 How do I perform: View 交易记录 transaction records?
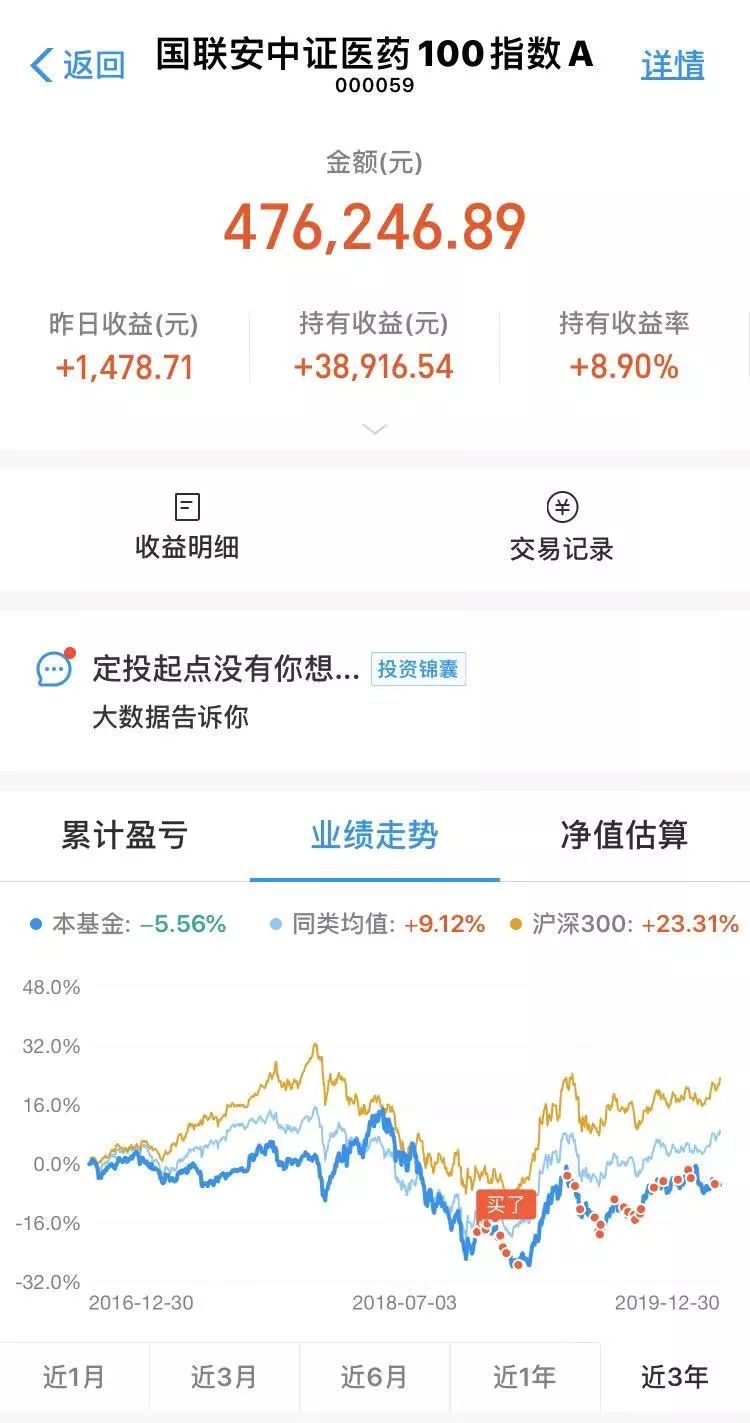(x=562, y=526)
